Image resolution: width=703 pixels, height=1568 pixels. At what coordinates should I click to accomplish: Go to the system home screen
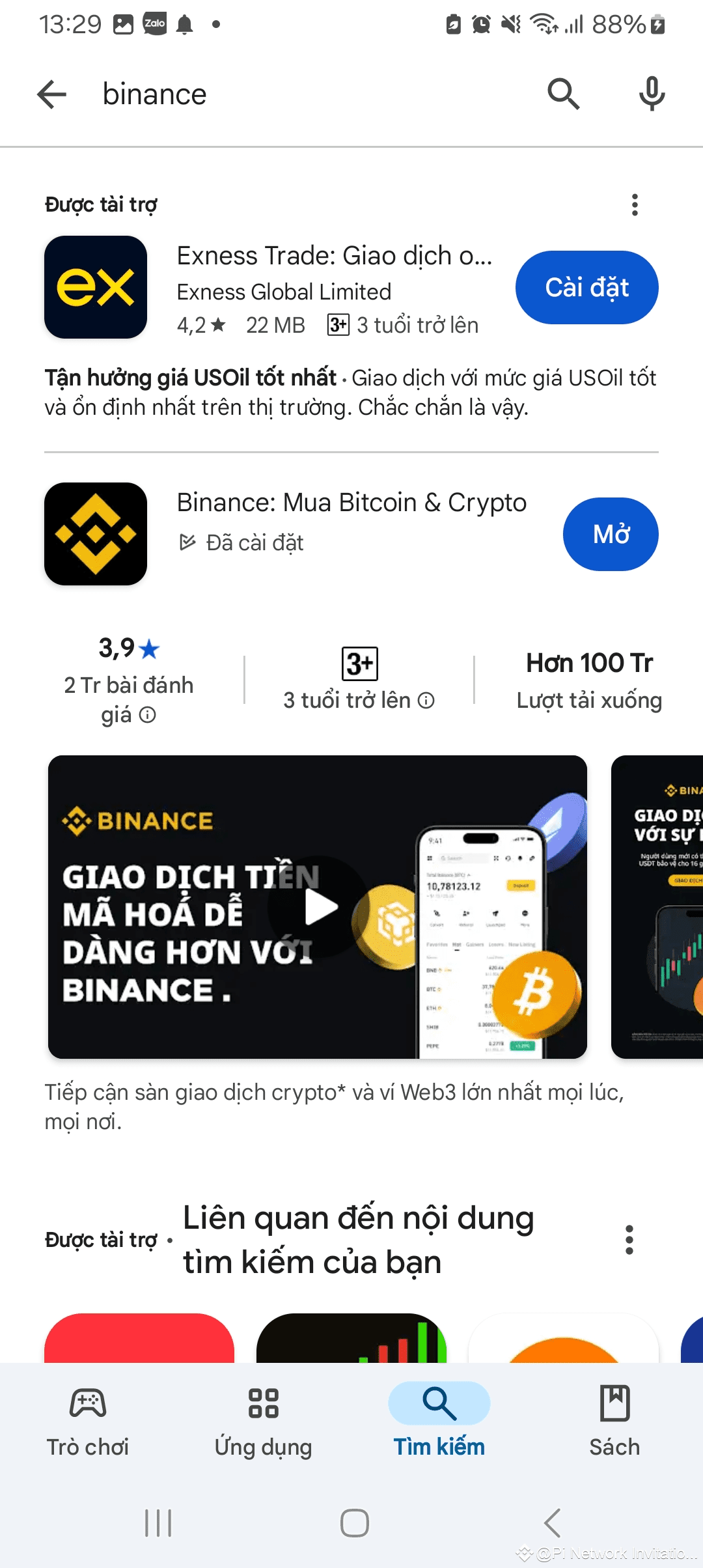click(355, 1523)
